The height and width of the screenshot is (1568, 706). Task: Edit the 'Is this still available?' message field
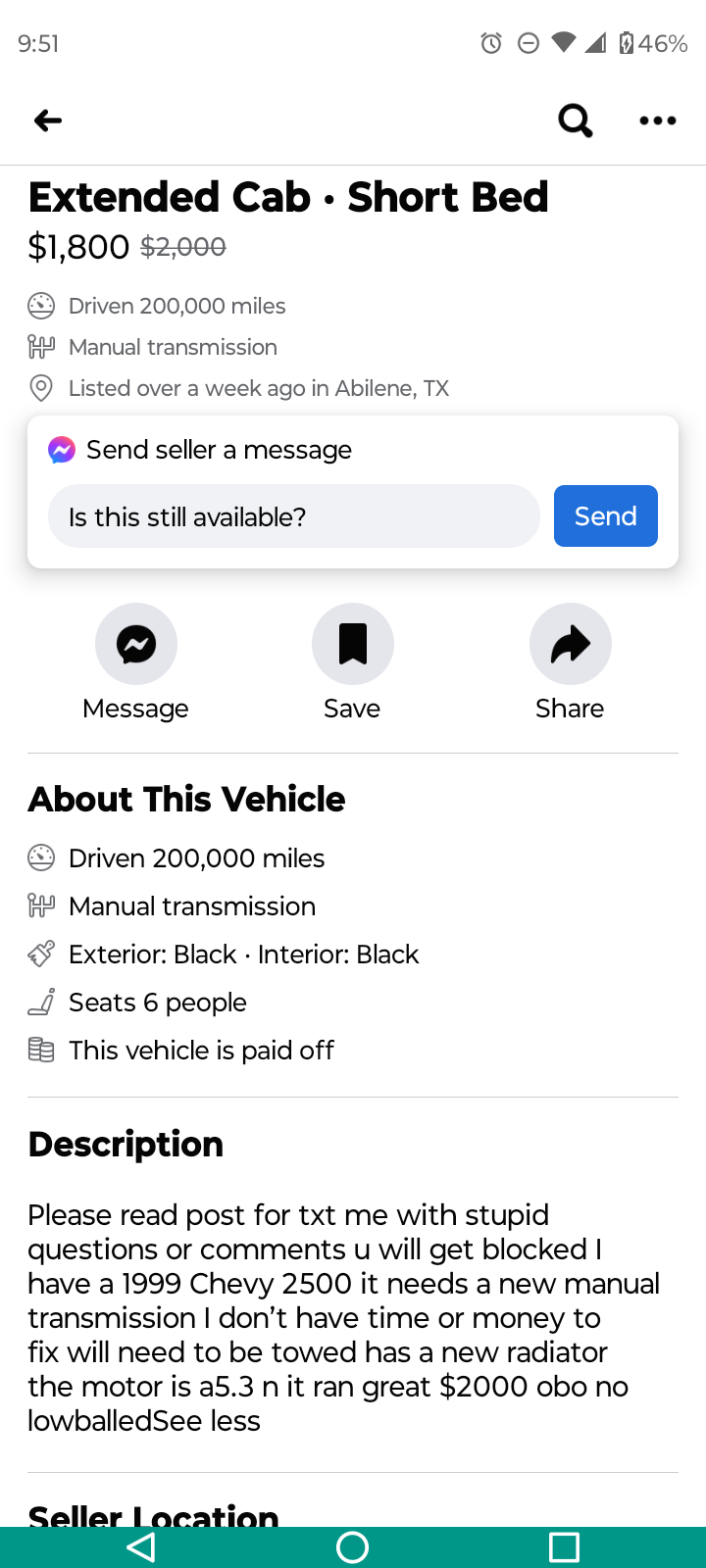(x=293, y=516)
